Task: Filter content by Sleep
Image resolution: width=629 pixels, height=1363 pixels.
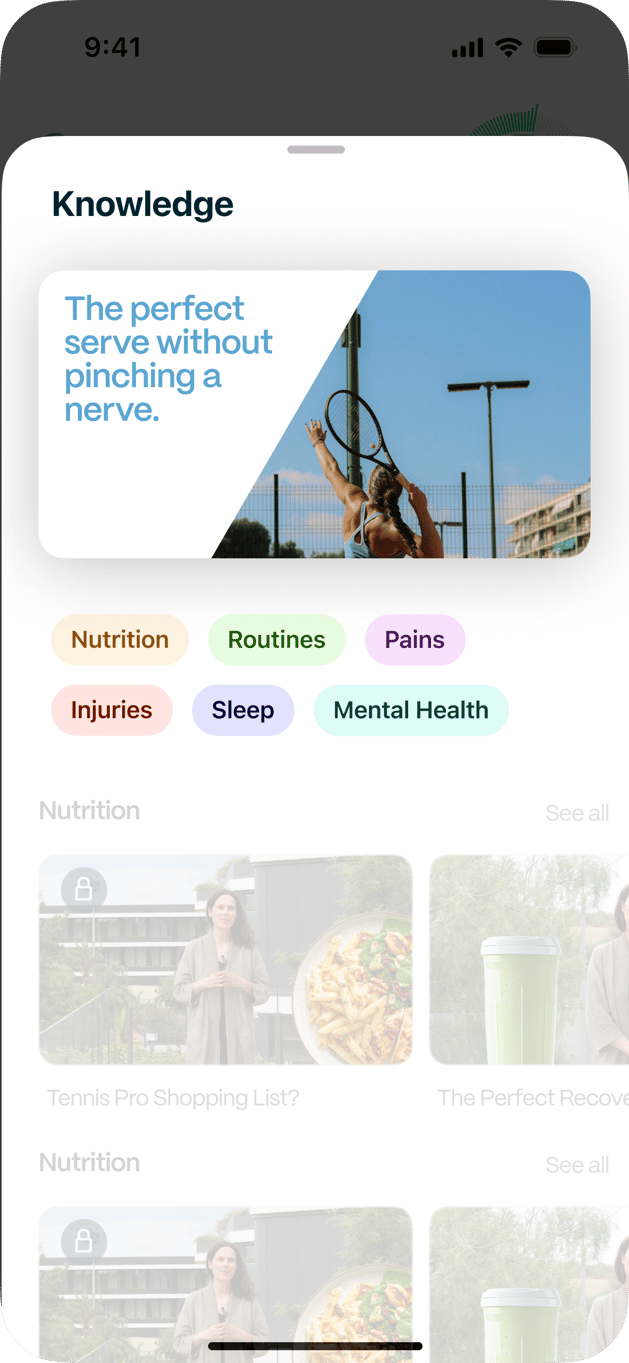Action: (x=243, y=710)
